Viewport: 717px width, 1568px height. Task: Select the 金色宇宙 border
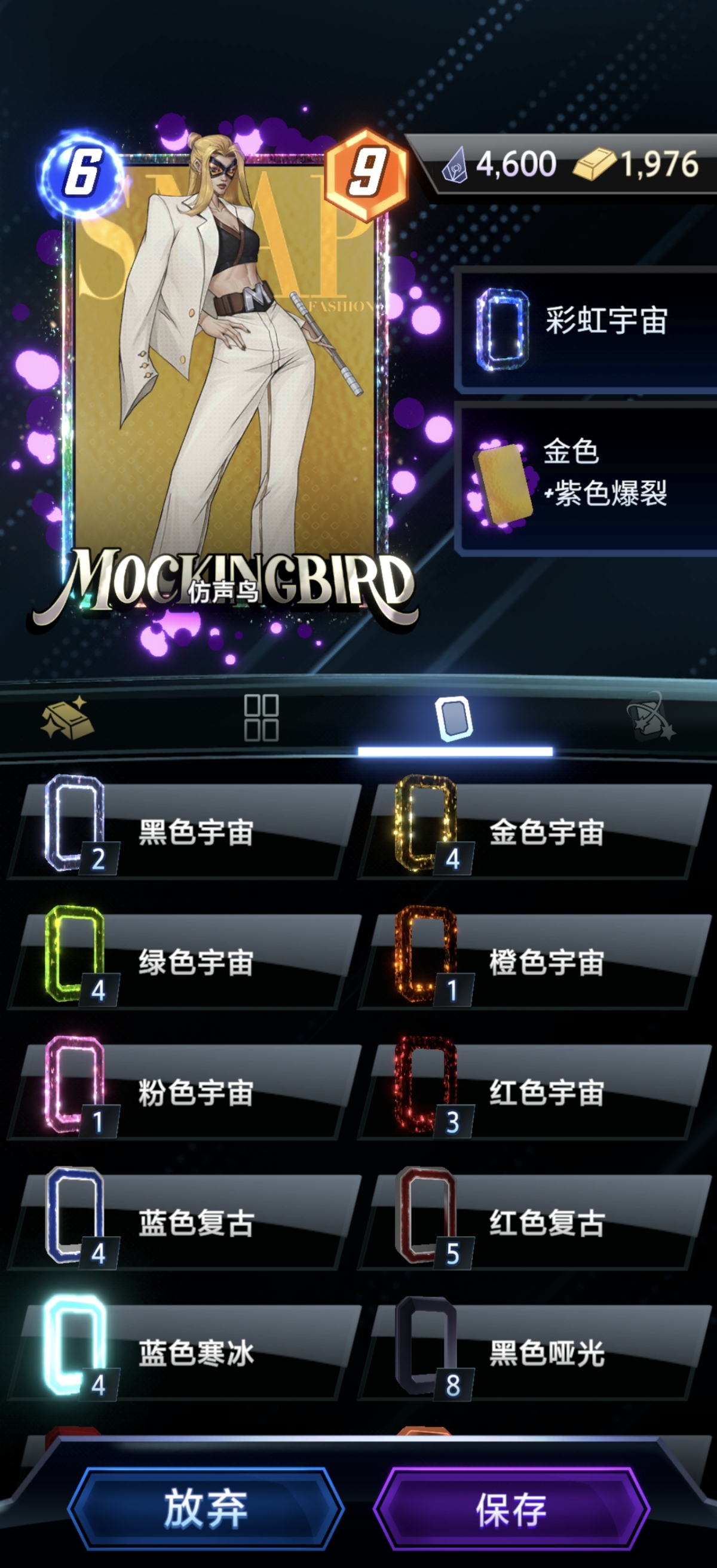(x=534, y=831)
